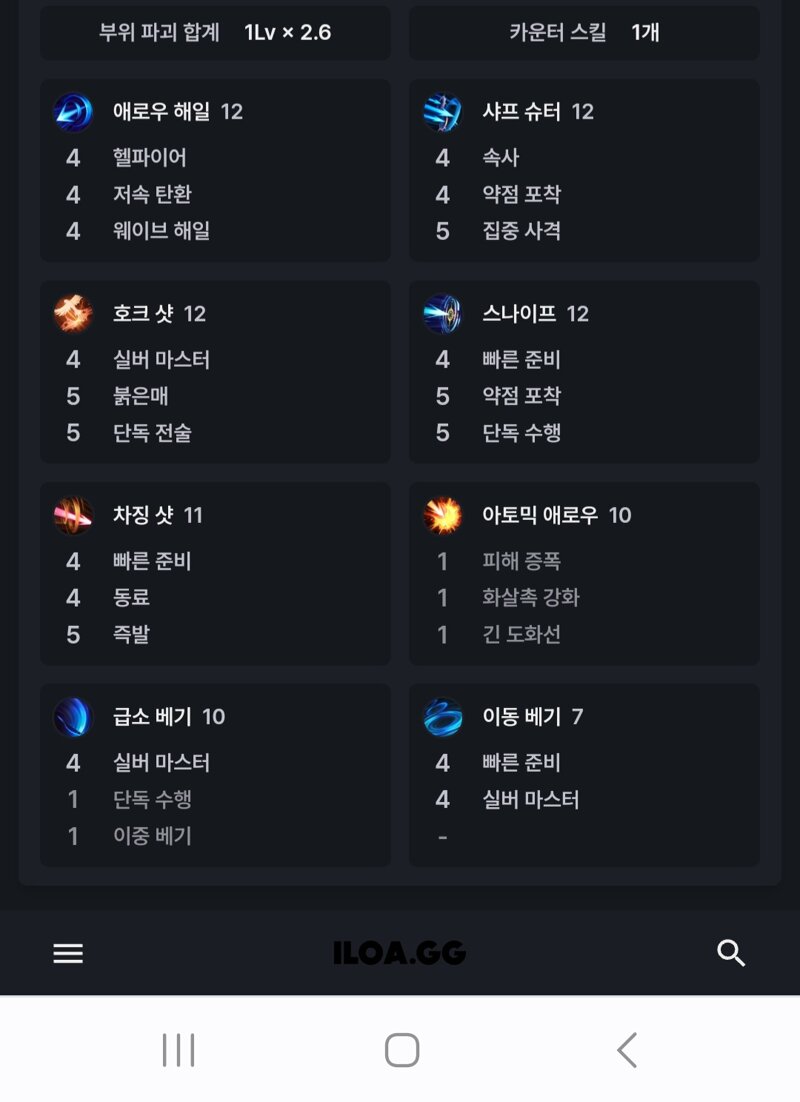This screenshot has height=1102, width=800.
Task: View the 스나이프 skill card
Action: click(584, 372)
